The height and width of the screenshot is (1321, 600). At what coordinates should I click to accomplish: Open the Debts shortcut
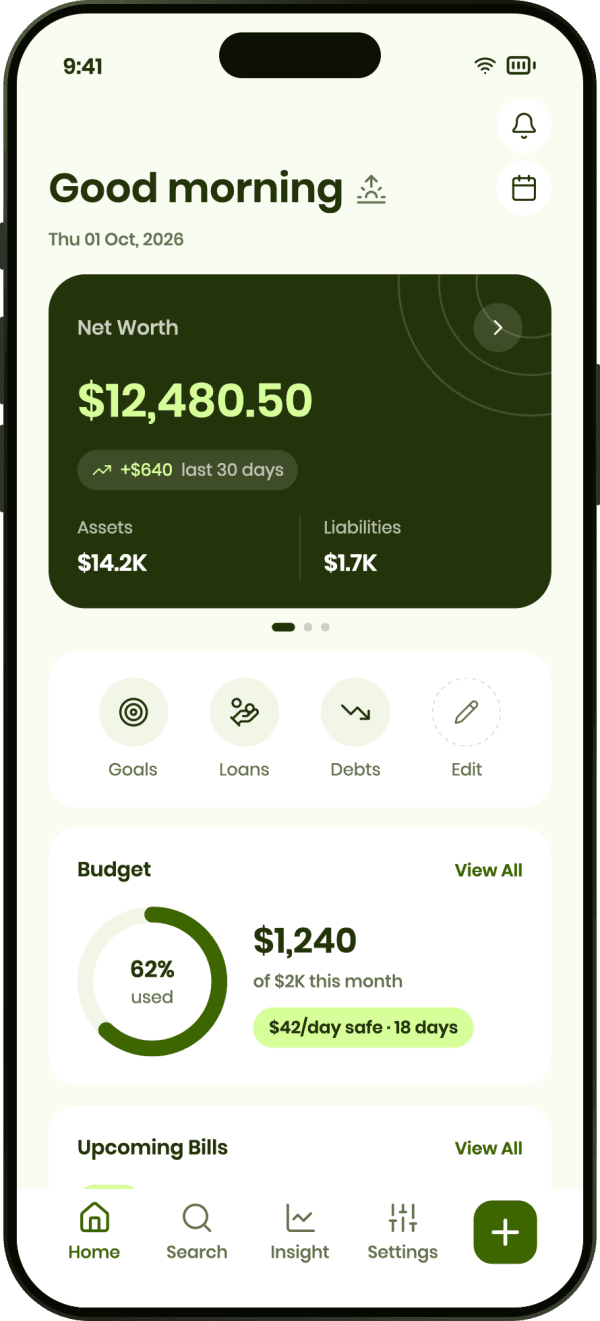[355, 729]
